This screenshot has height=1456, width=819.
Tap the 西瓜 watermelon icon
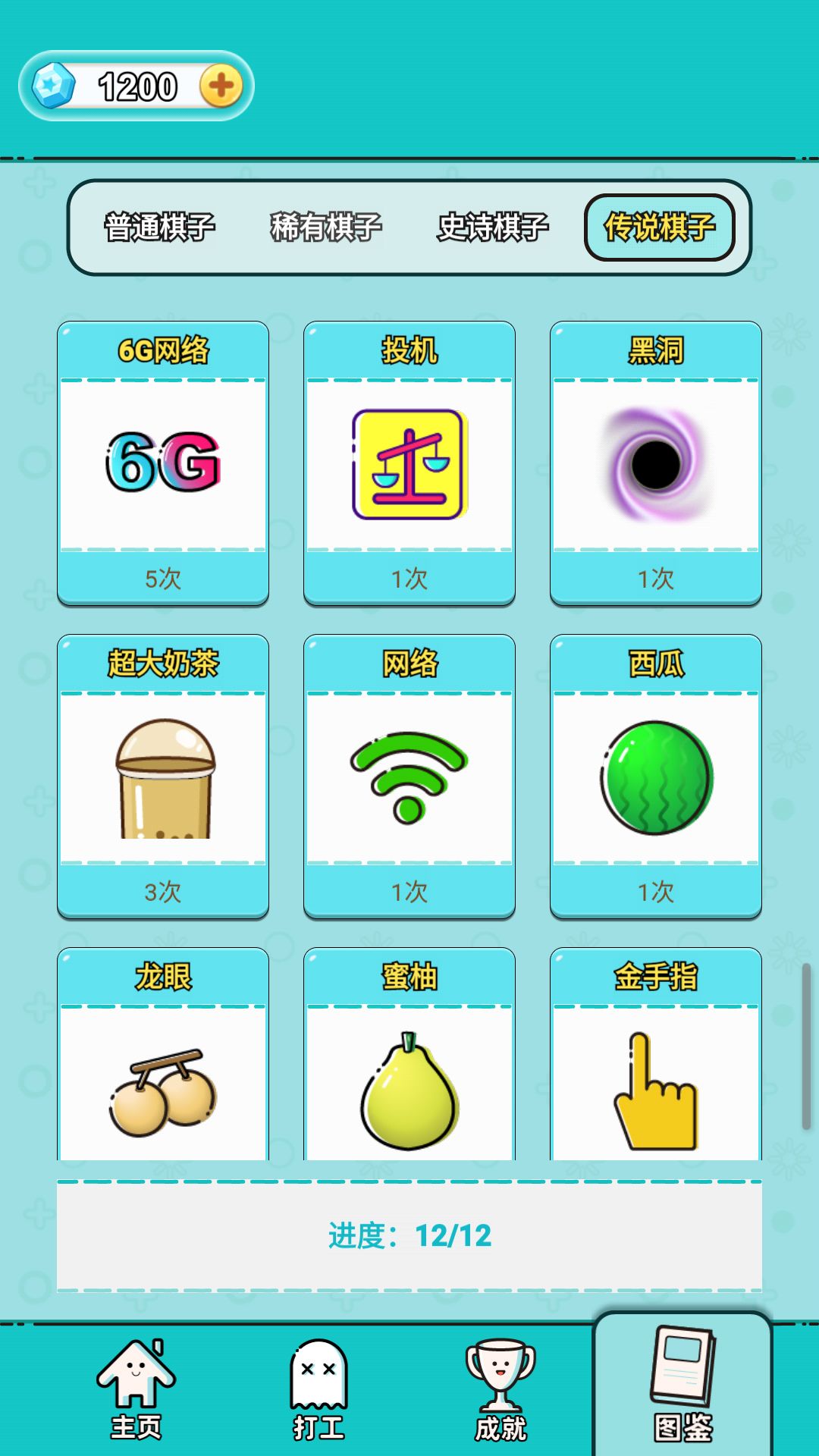(x=654, y=773)
